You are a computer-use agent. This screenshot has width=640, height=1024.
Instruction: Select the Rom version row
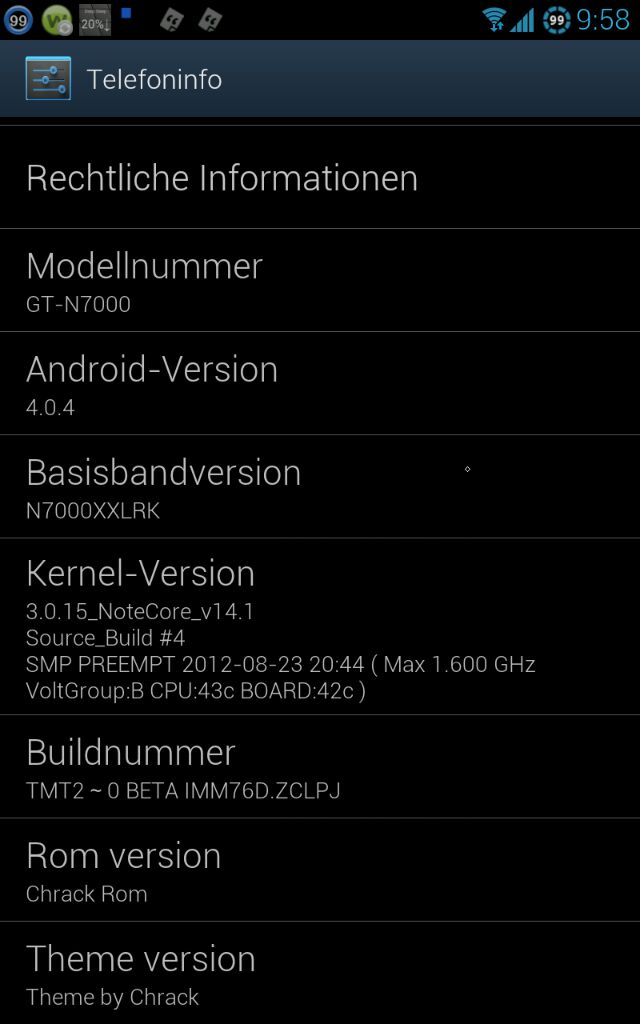[320, 870]
